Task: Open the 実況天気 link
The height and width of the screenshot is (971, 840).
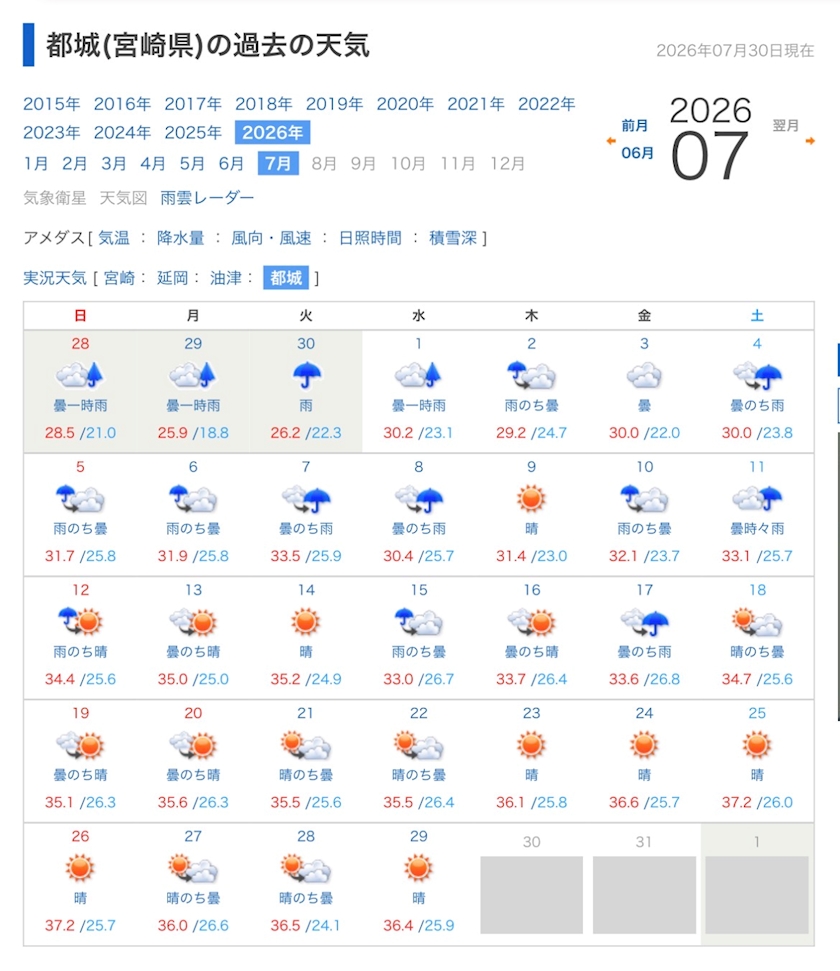Action: pos(55,278)
